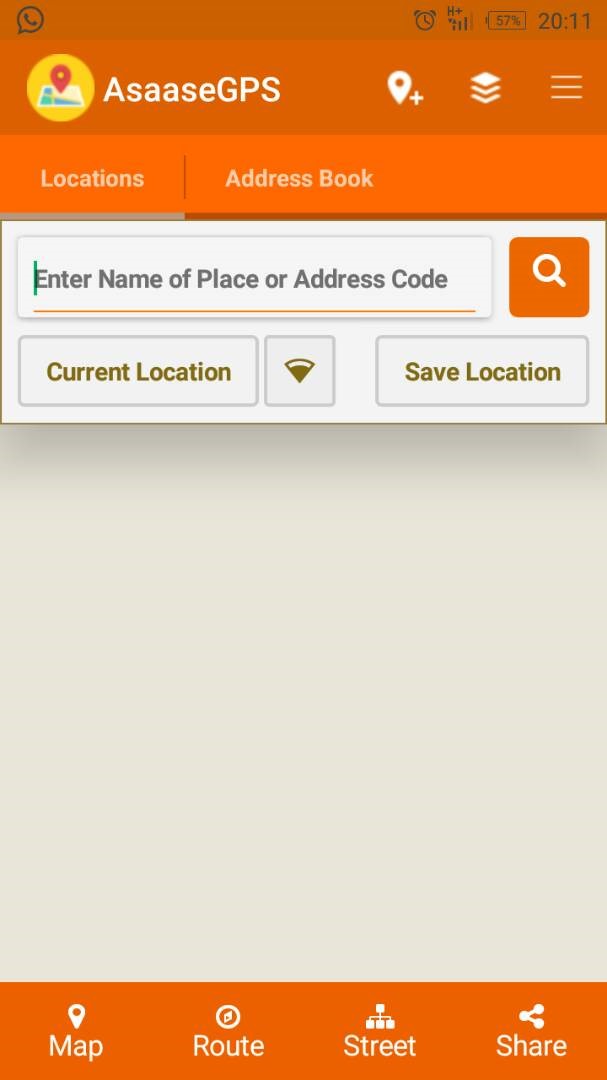The height and width of the screenshot is (1080, 607).
Task: Open the Route section
Action: tap(228, 1031)
